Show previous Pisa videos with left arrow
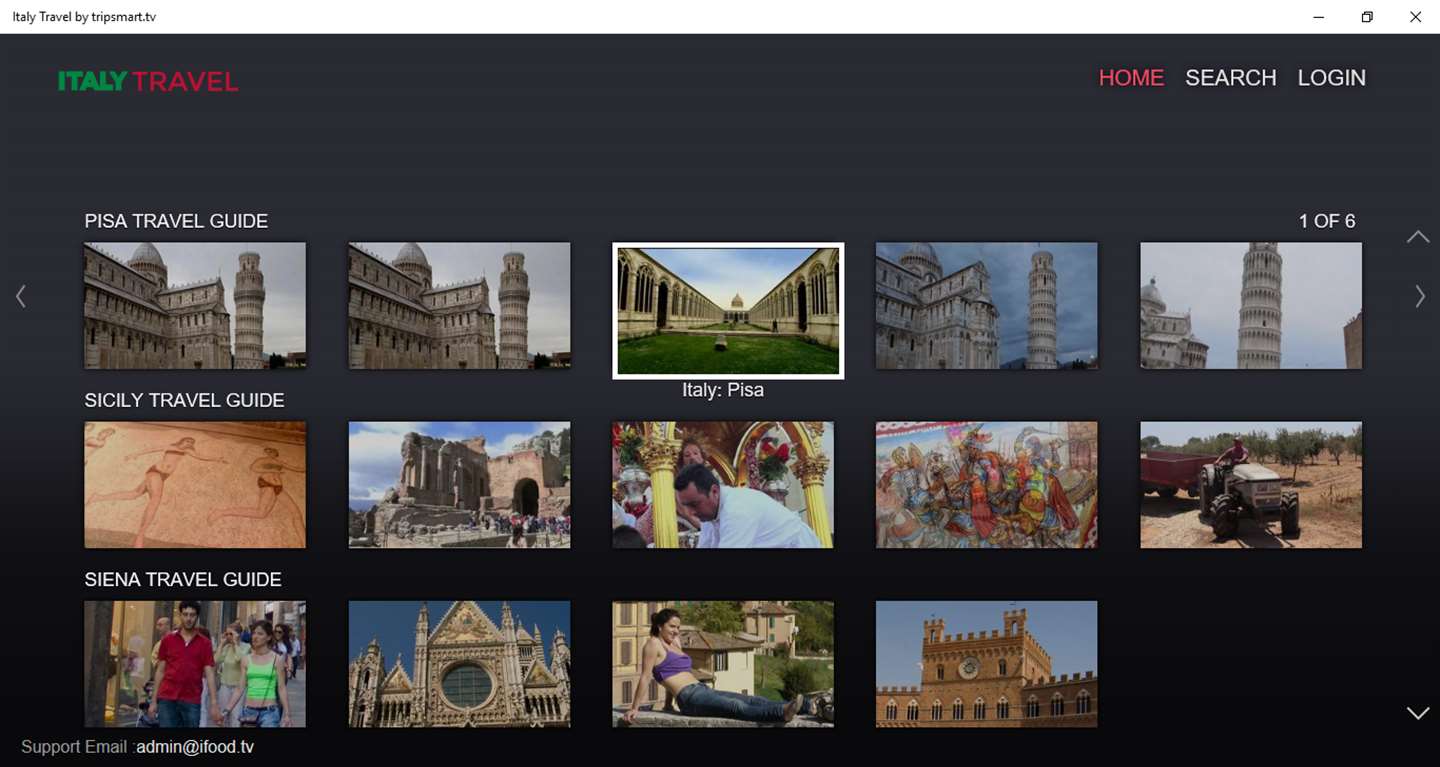This screenshot has height=767, width=1440. pos(20,296)
